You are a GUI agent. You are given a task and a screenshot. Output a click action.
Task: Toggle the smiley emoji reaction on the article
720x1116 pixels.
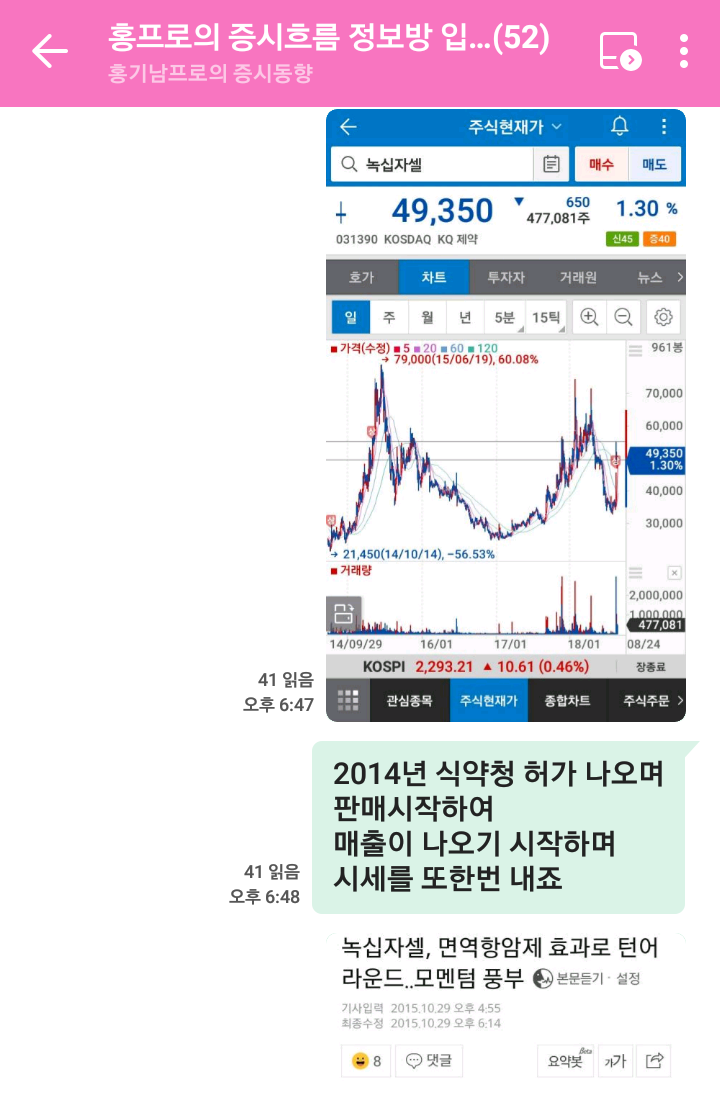[363, 1060]
